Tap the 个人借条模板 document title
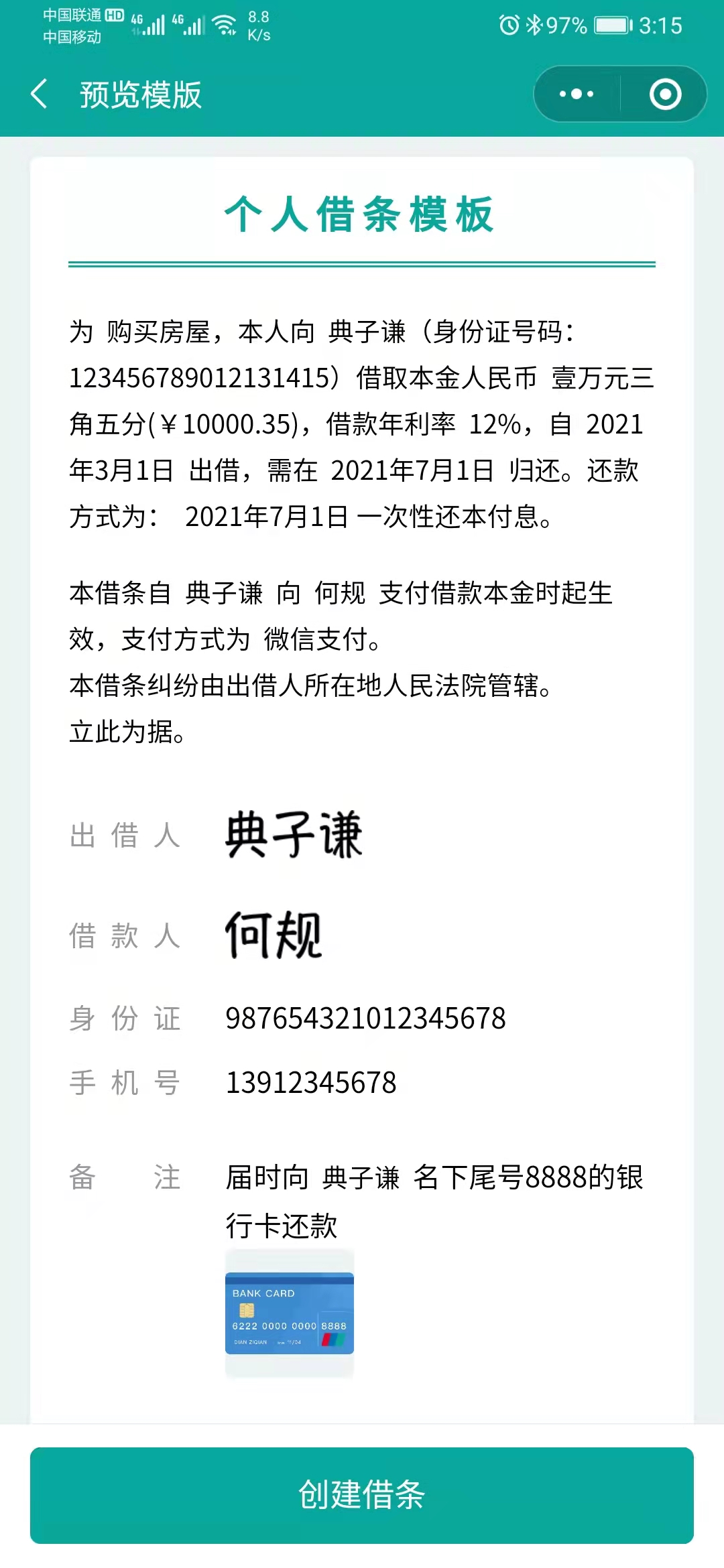This screenshot has width=724, height=1568. (362, 213)
